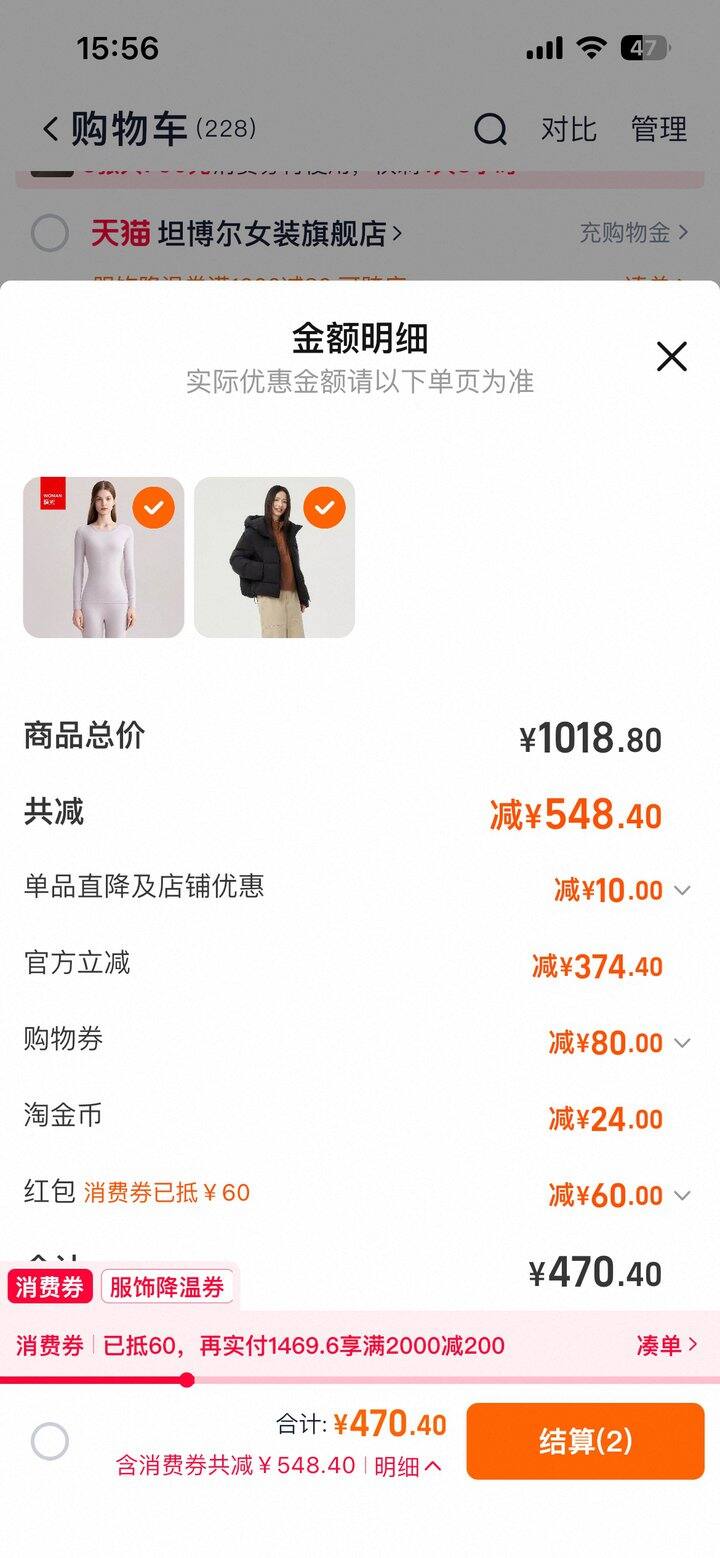Go back from the shopping cart
This screenshot has height=1558, width=720.
(50, 129)
